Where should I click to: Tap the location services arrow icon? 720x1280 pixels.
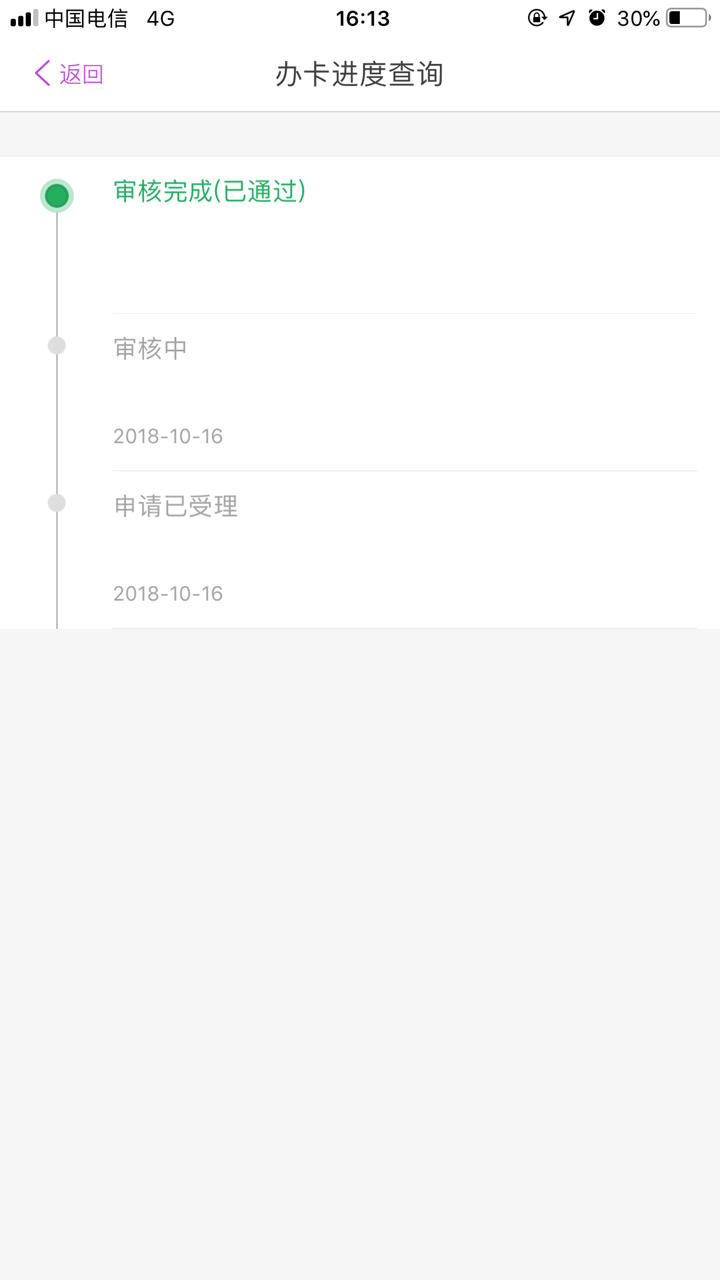566,17
